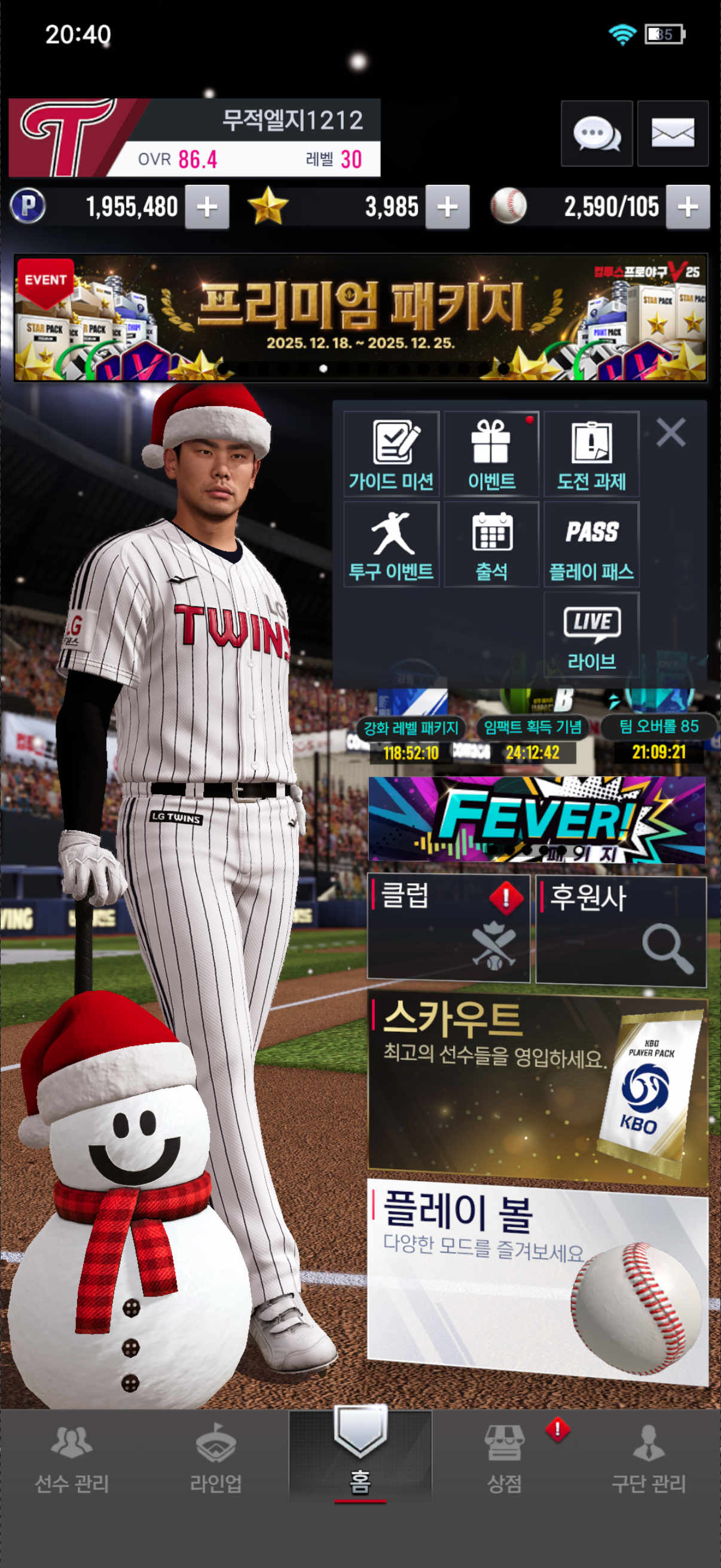Open 투구 이벤트

391,544
